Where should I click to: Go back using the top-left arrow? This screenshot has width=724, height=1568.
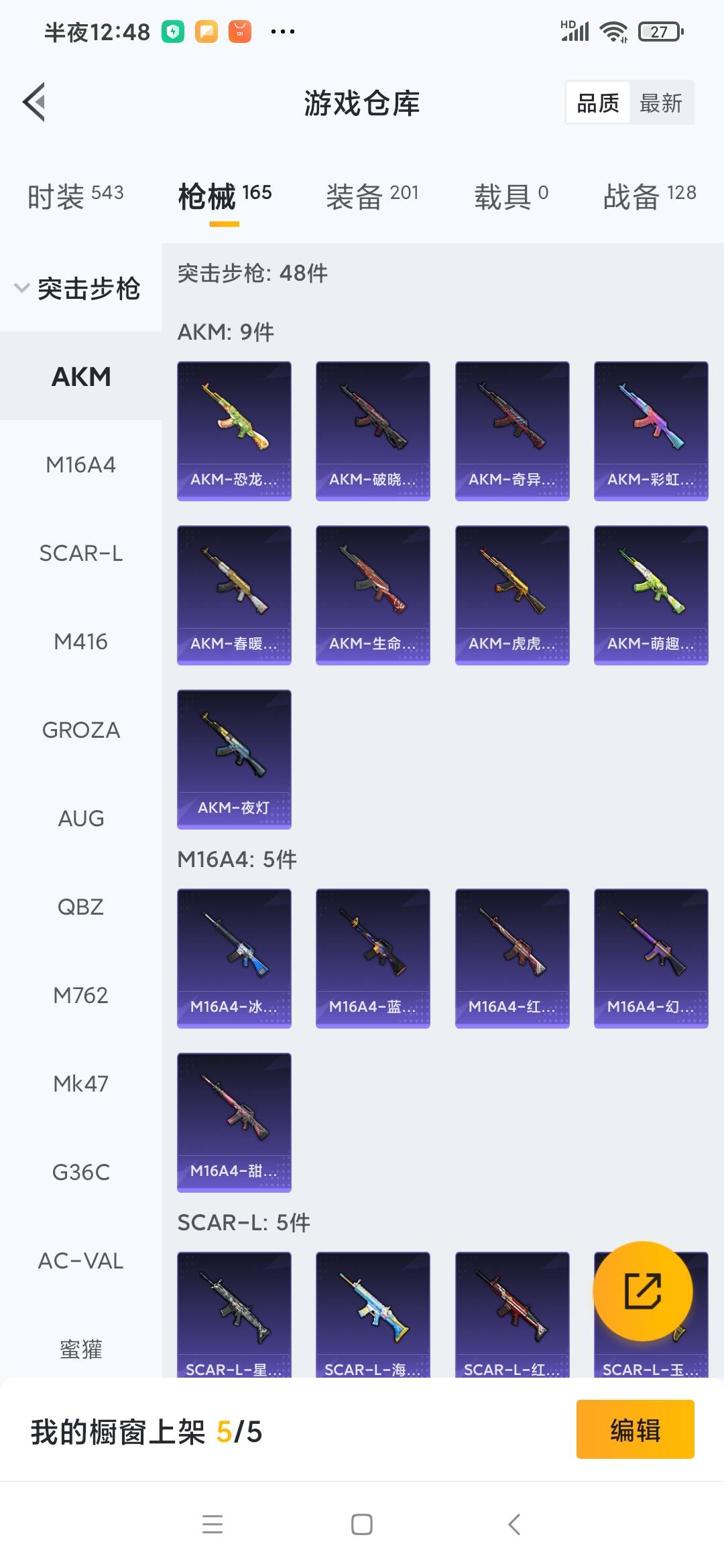click(x=34, y=102)
